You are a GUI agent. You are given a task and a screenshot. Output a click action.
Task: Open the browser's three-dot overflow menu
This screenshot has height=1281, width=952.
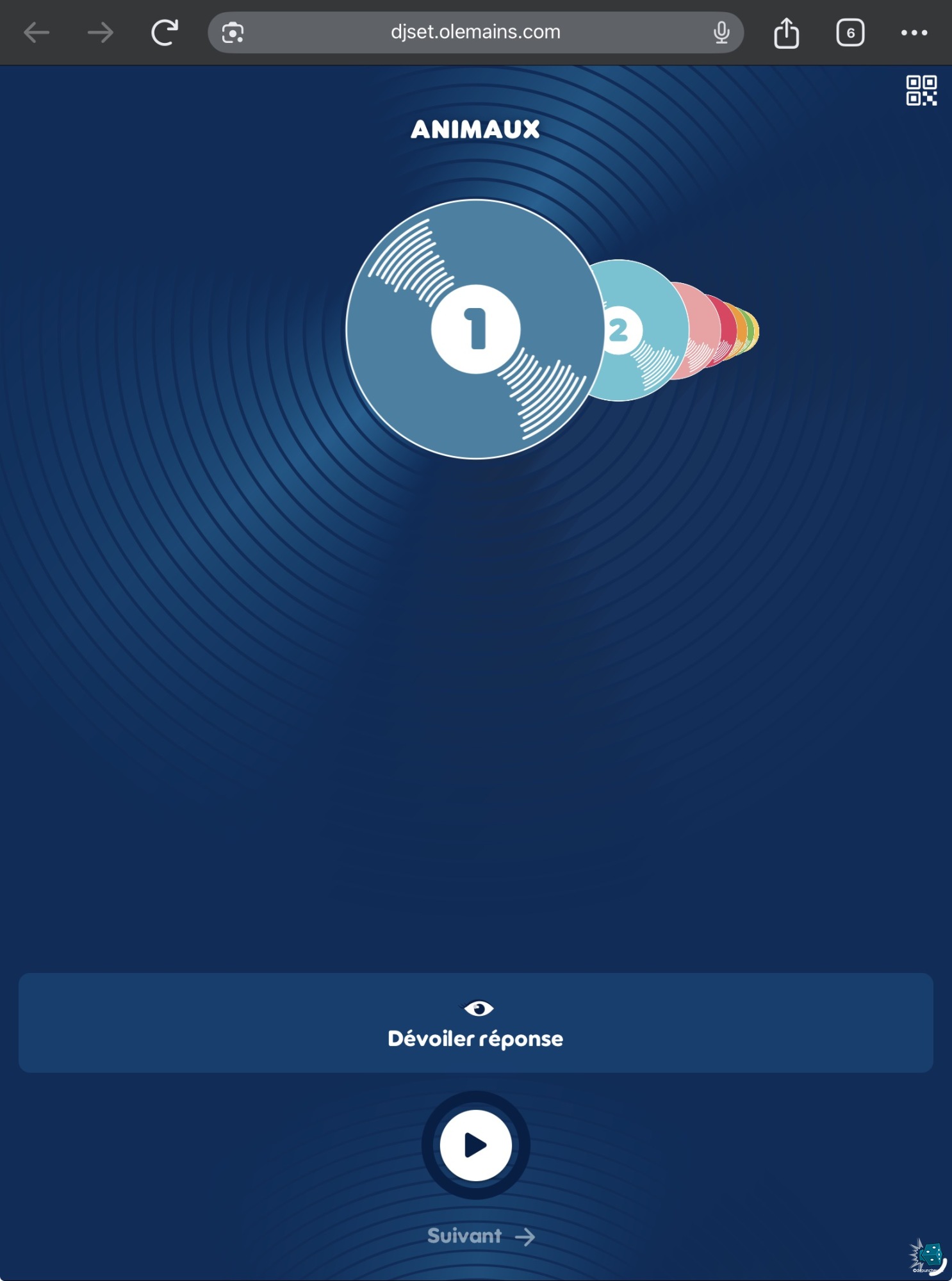pyautogui.click(x=914, y=33)
